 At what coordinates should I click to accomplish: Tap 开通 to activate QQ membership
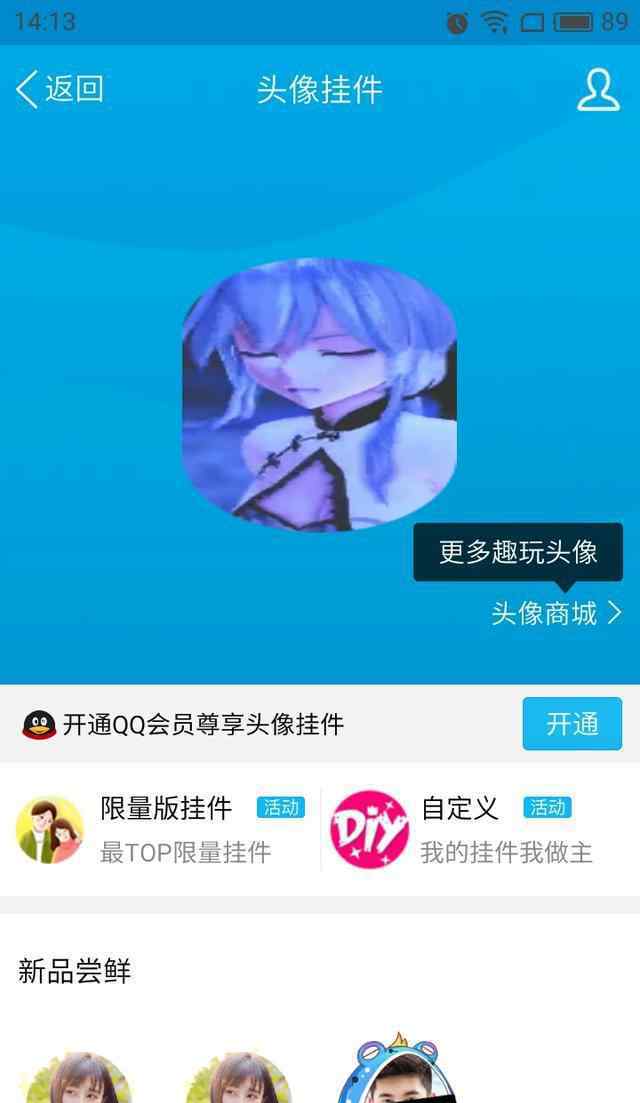point(572,724)
